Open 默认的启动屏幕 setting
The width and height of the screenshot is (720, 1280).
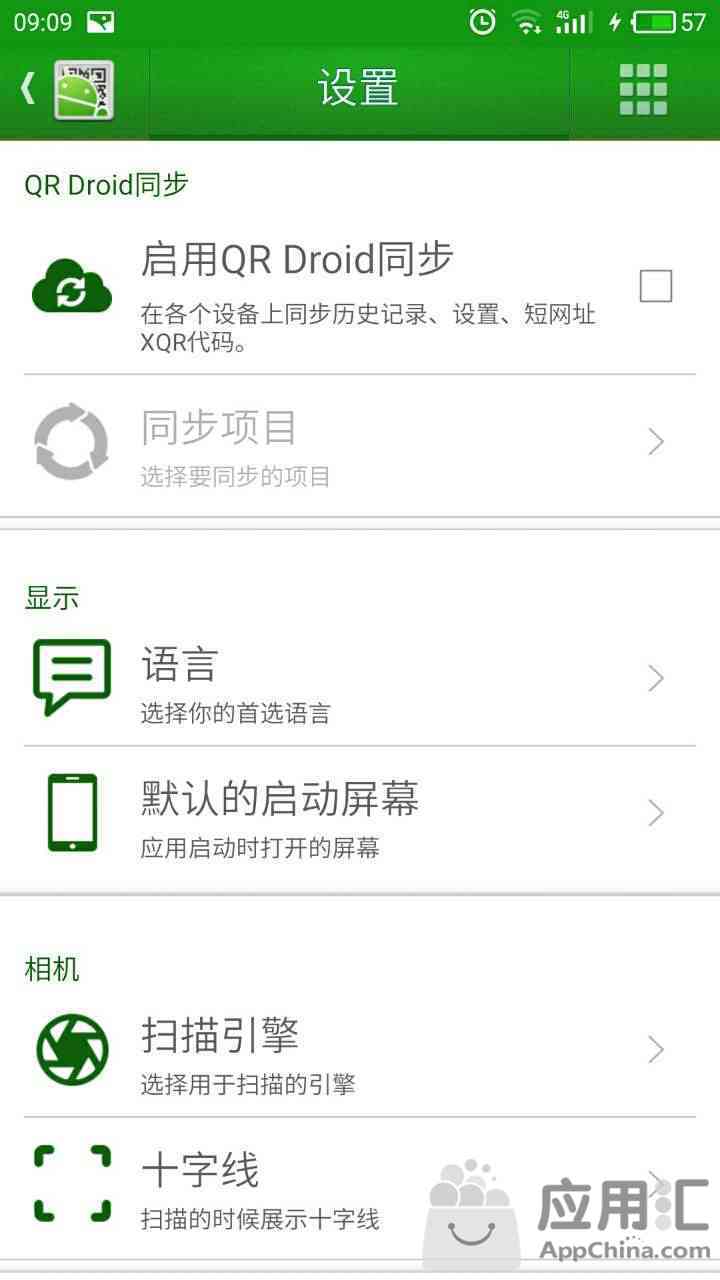pyautogui.click(x=360, y=815)
